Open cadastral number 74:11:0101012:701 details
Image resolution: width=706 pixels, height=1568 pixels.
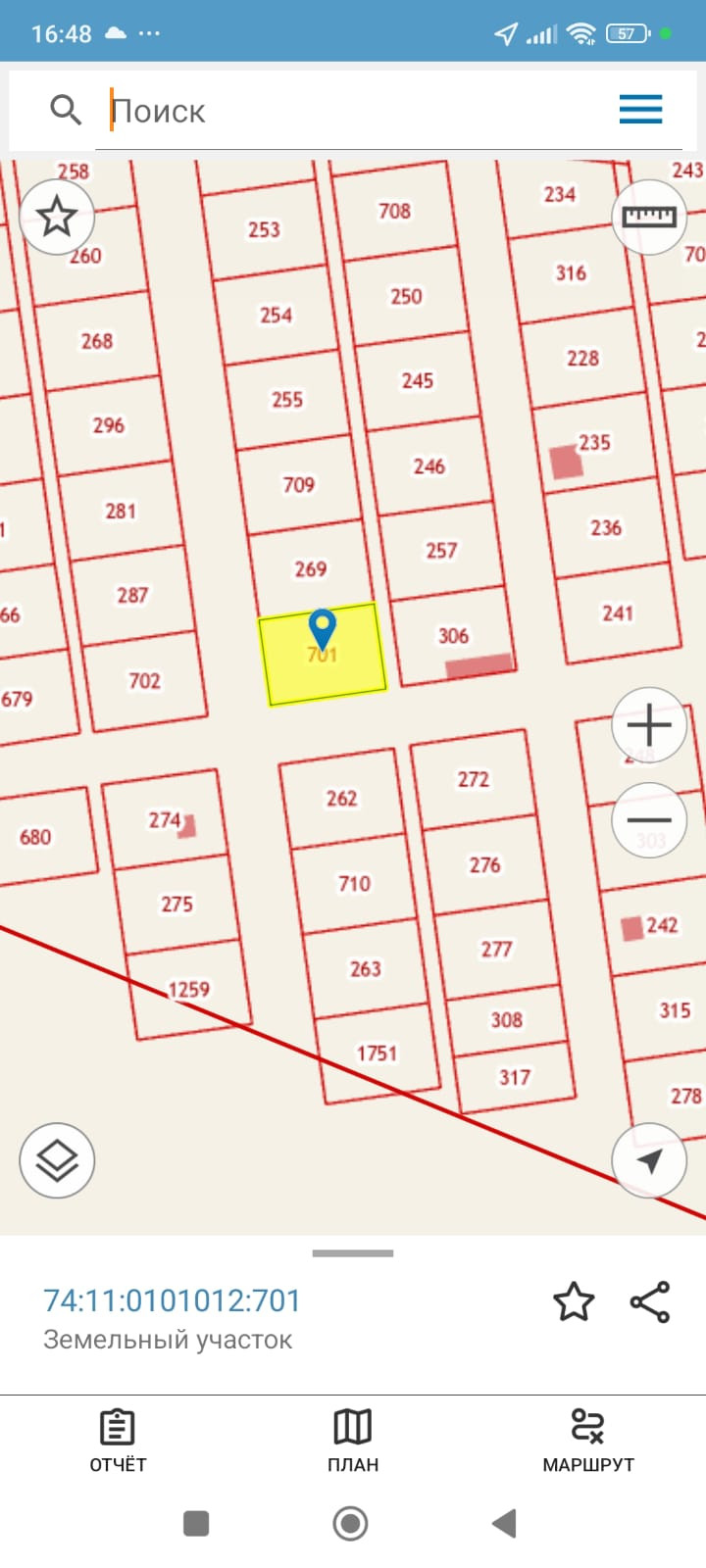click(172, 1300)
